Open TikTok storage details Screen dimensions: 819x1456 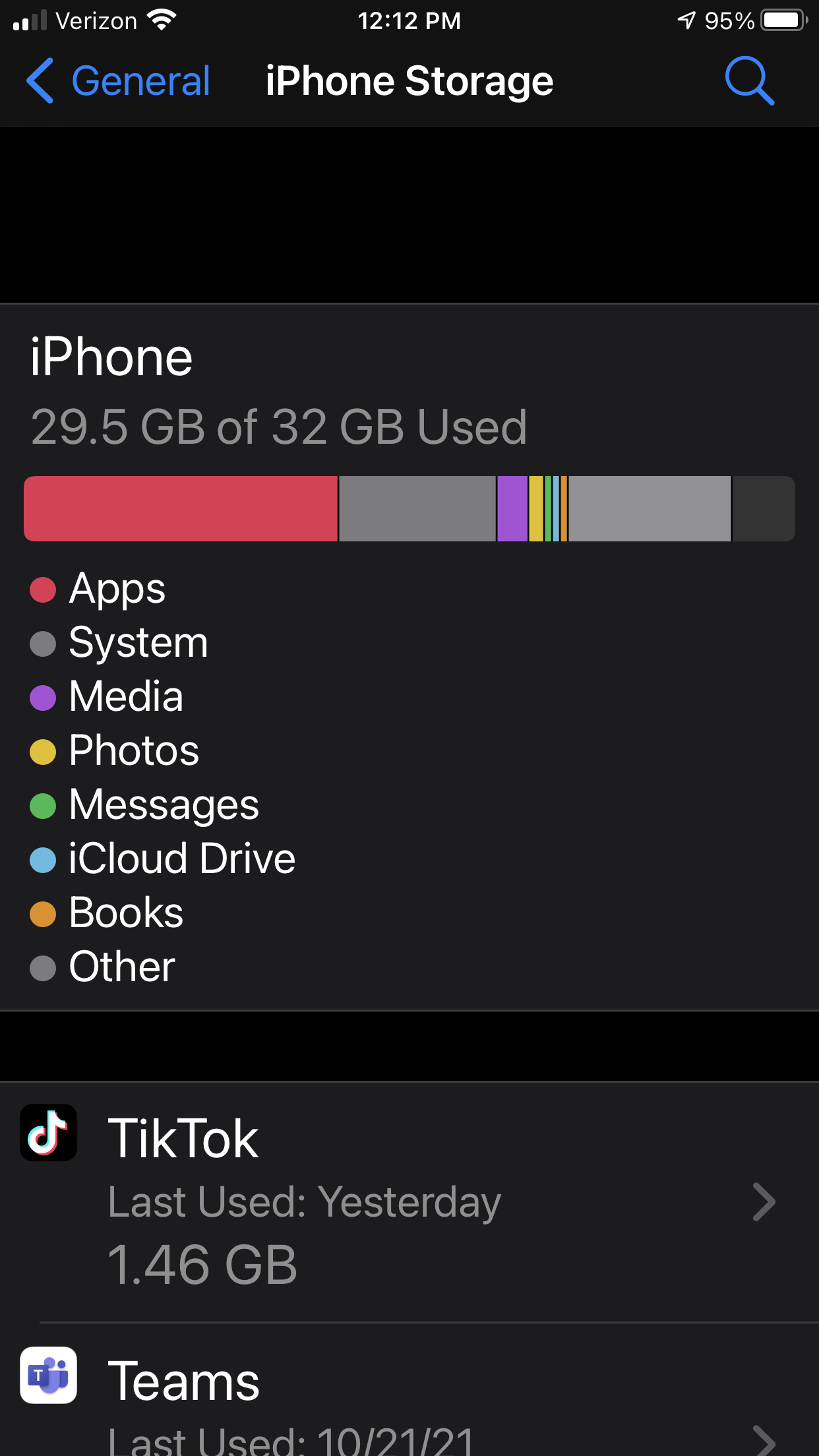pos(409,1202)
